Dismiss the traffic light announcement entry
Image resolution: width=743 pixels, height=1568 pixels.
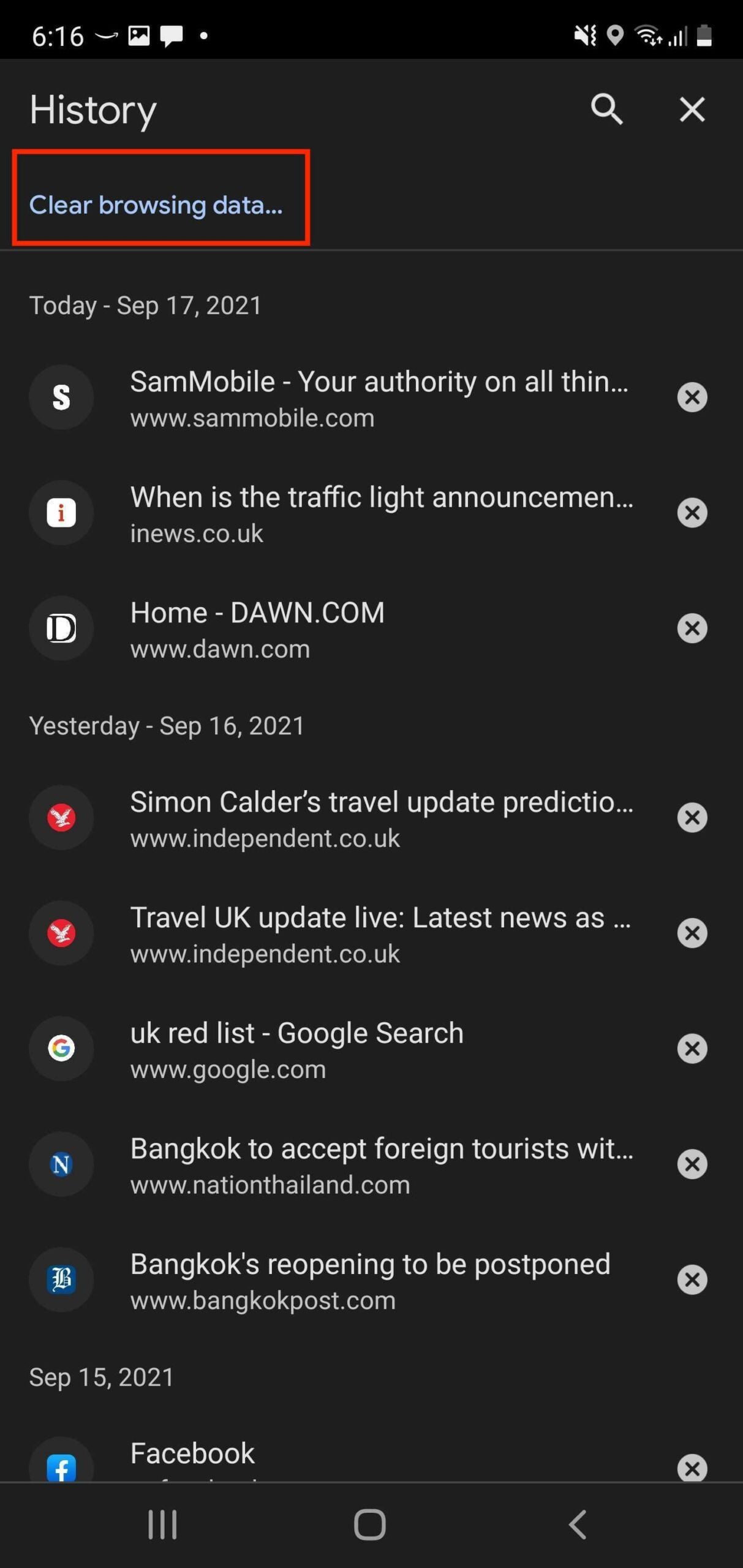[x=692, y=513]
